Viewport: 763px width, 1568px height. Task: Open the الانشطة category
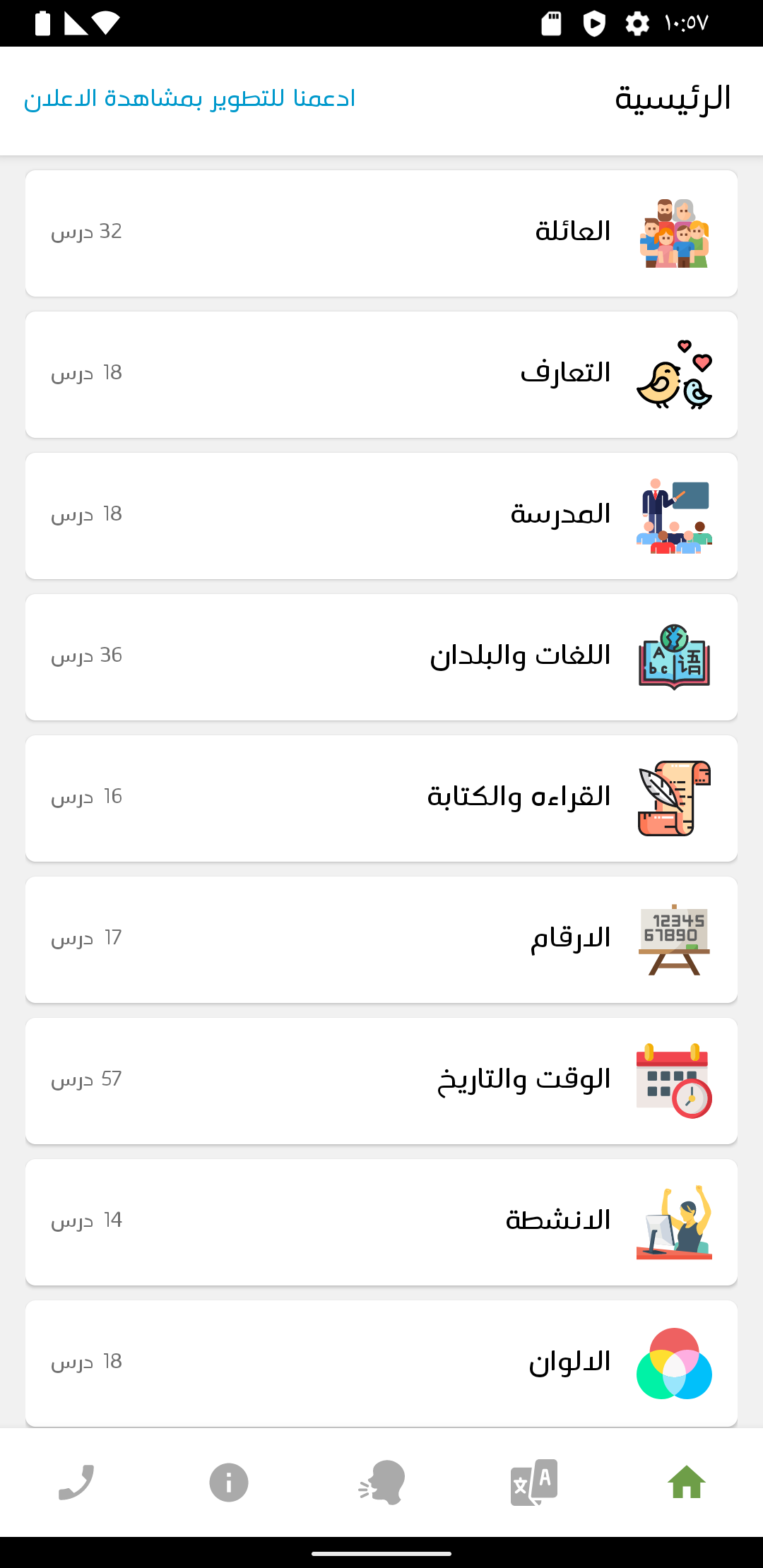tap(381, 1222)
